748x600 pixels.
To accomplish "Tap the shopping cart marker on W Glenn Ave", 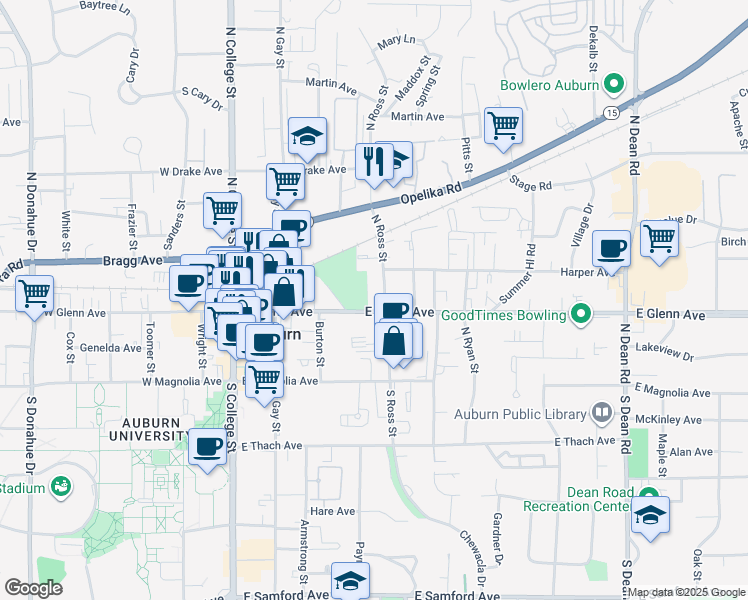I will tap(35, 294).
